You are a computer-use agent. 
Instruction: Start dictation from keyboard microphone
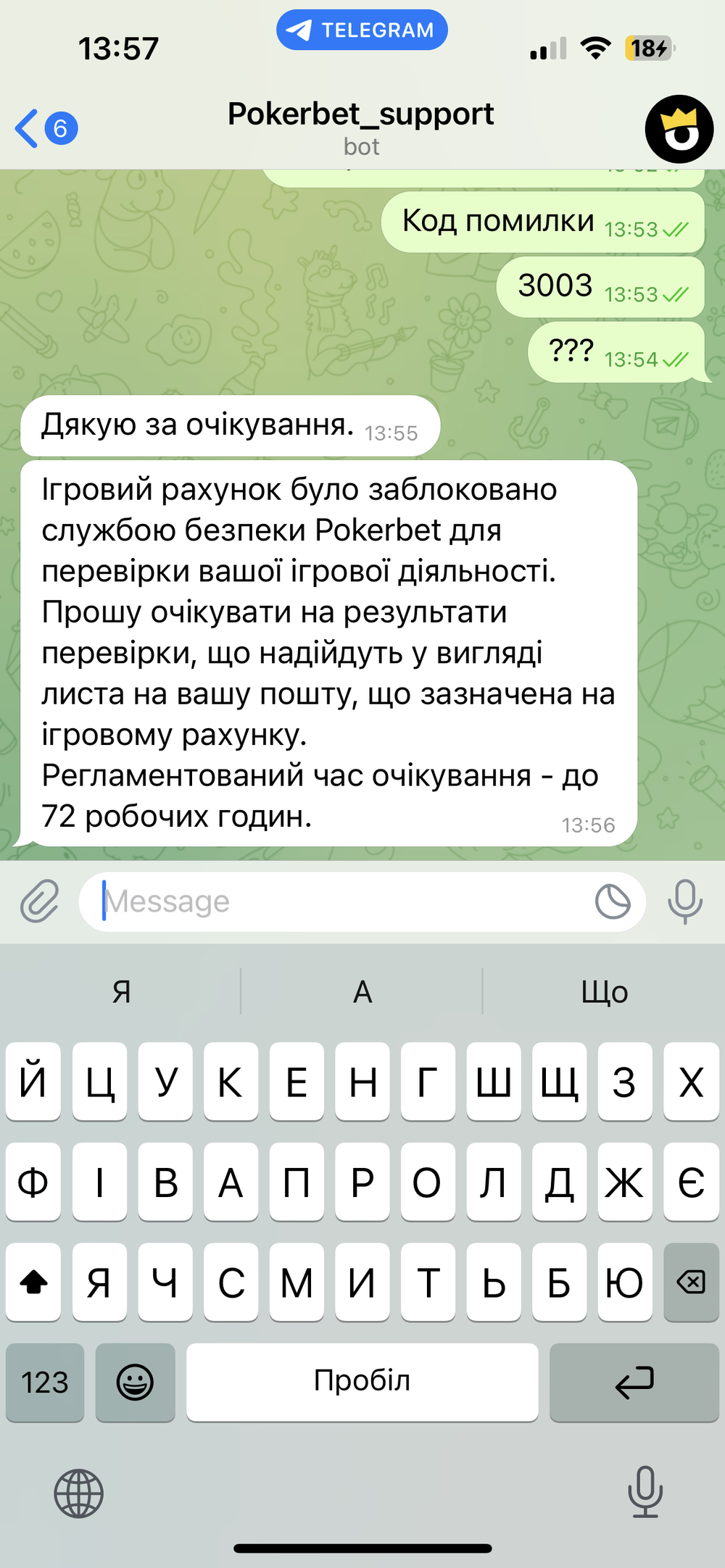pos(645,1493)
